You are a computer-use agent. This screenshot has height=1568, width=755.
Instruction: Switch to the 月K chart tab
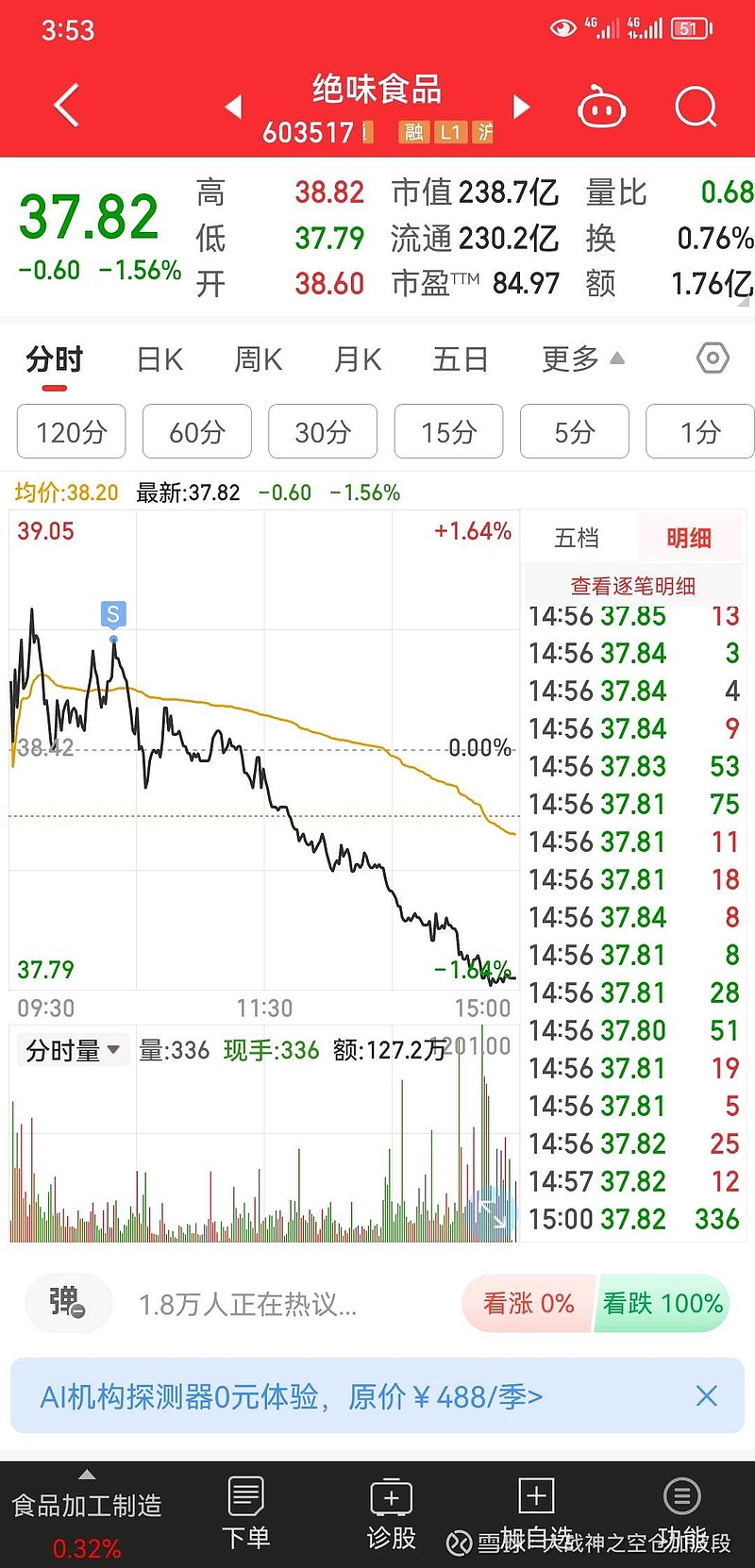click(358, 359)
